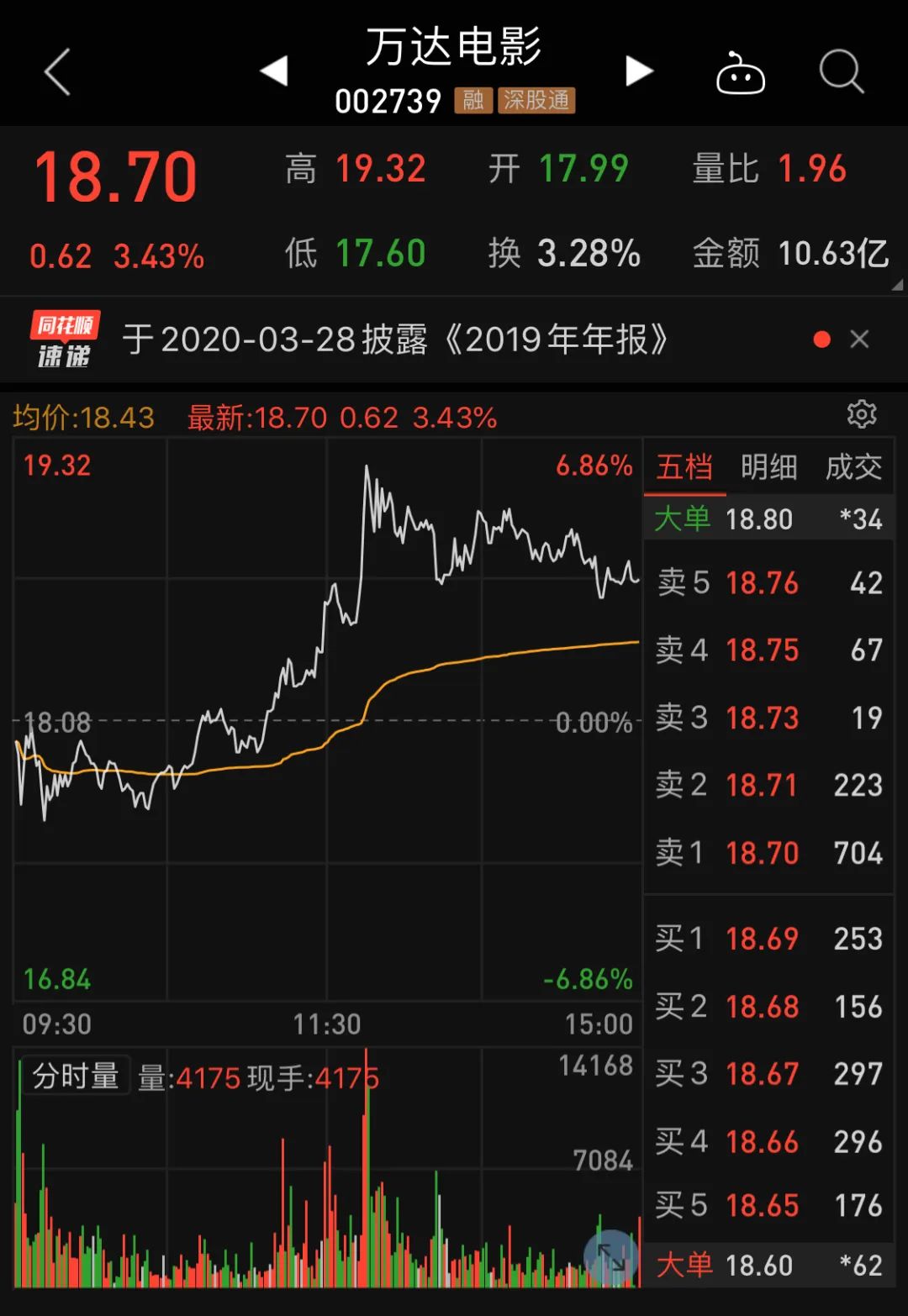
Task: Click the 深股通 badge
Action: (x=536, y=100)
